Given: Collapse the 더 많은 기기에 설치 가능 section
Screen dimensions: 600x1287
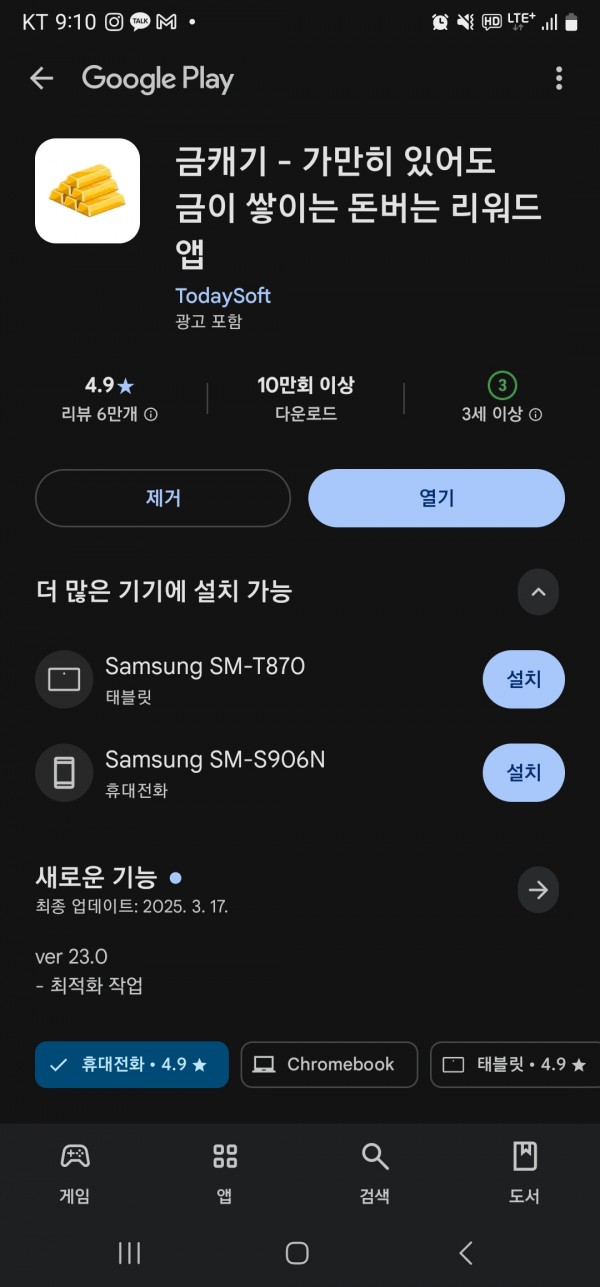Looking at the screenshot, I should [x=538, y=592].
